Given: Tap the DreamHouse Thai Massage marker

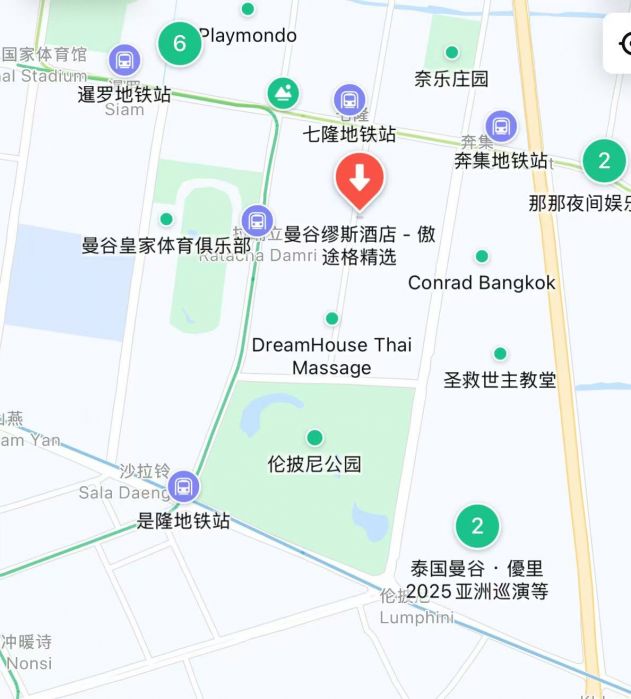Looking at the screenshot, I should pyautogui.click(x=332, y=319).
